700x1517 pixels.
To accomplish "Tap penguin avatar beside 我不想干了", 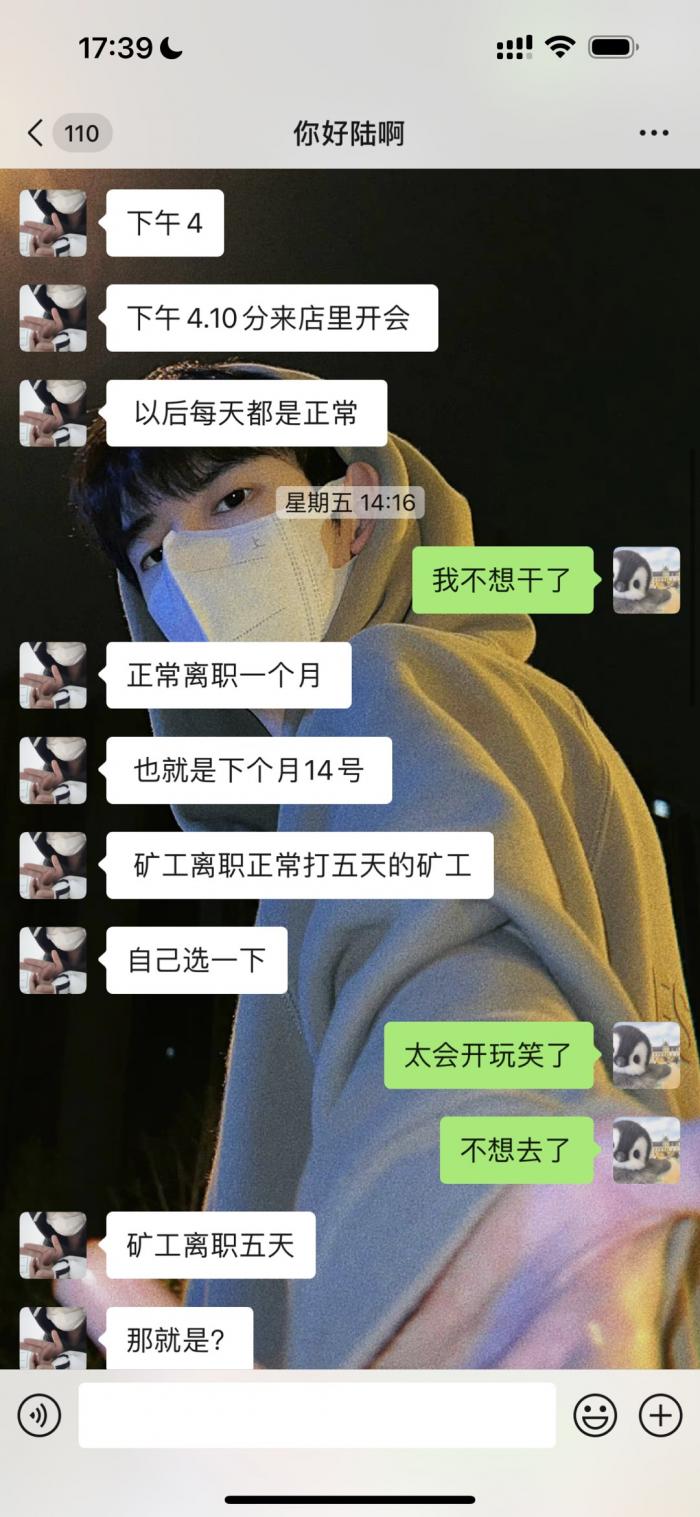I will (x=646, y=580).
